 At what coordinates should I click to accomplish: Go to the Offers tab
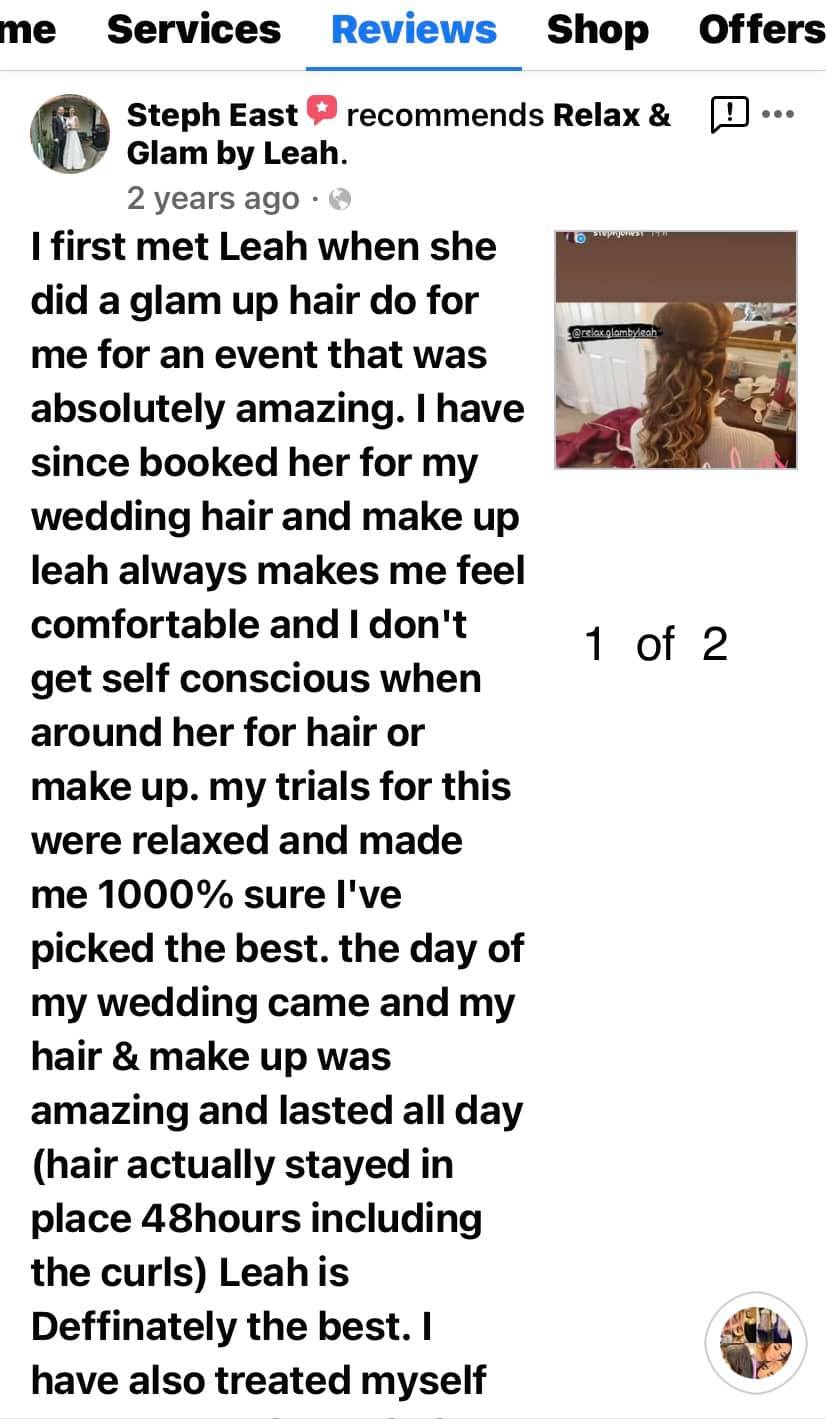762,30
